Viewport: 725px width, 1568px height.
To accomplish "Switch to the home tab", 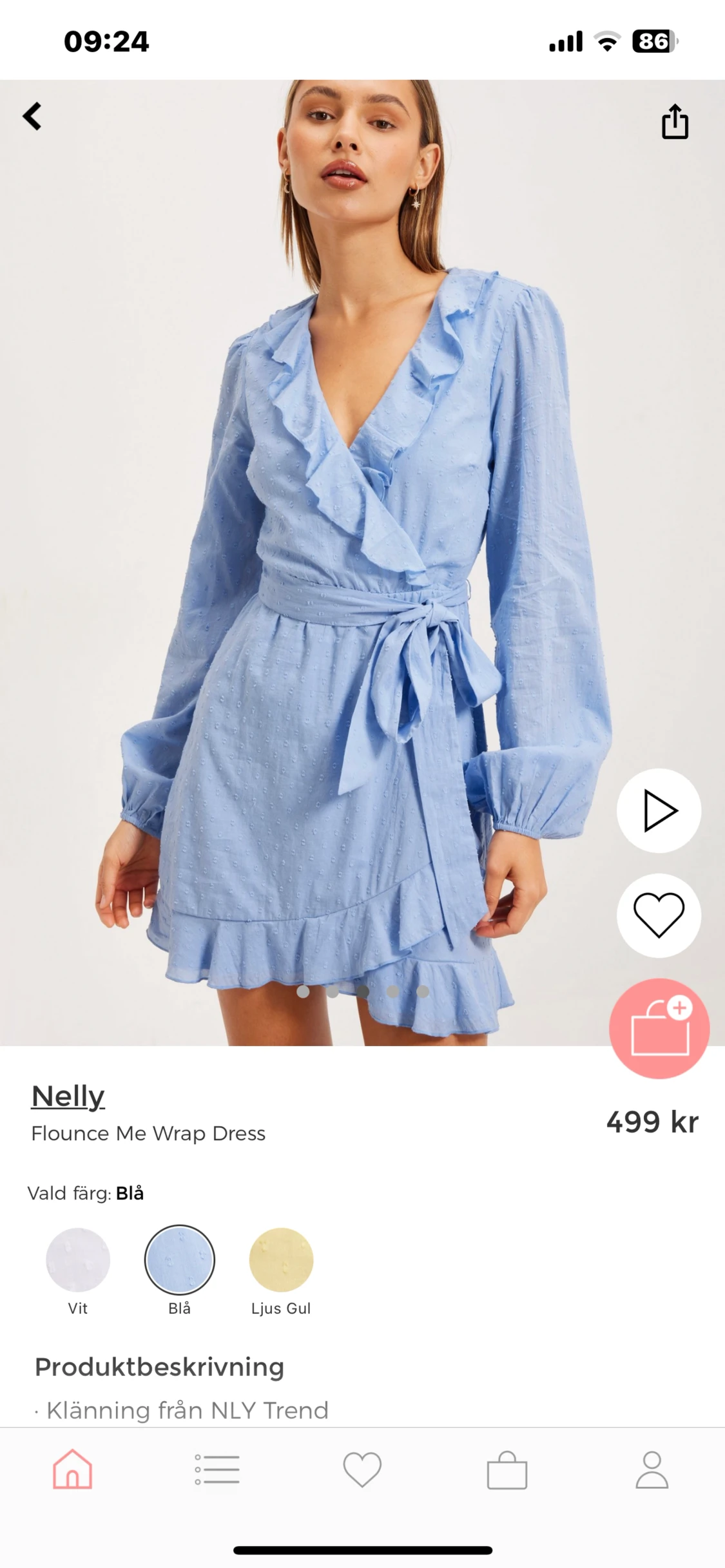I will [x=72, y=1469].
